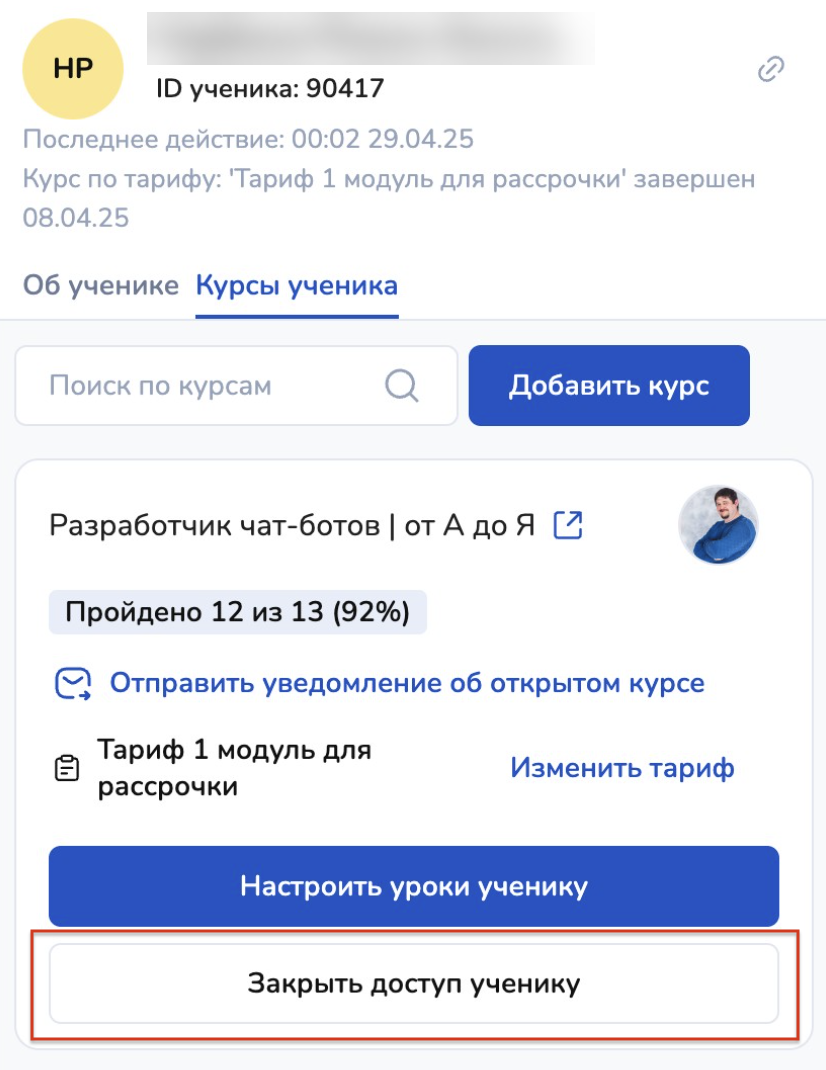The width and height of the screenshot is (826, 1070).
Task: Open Настроить уроки ученику
Action: click(x=413, y=886)
